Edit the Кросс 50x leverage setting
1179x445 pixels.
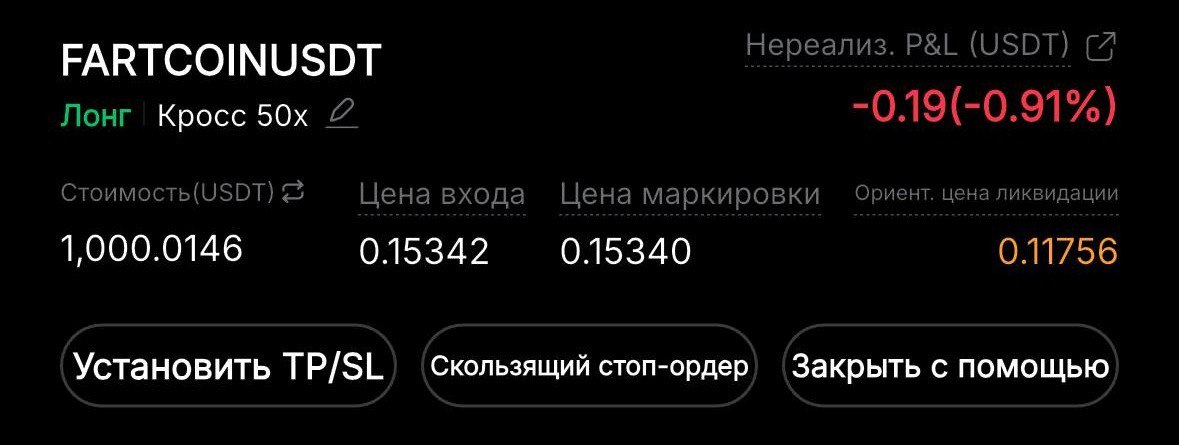(342, 116)
